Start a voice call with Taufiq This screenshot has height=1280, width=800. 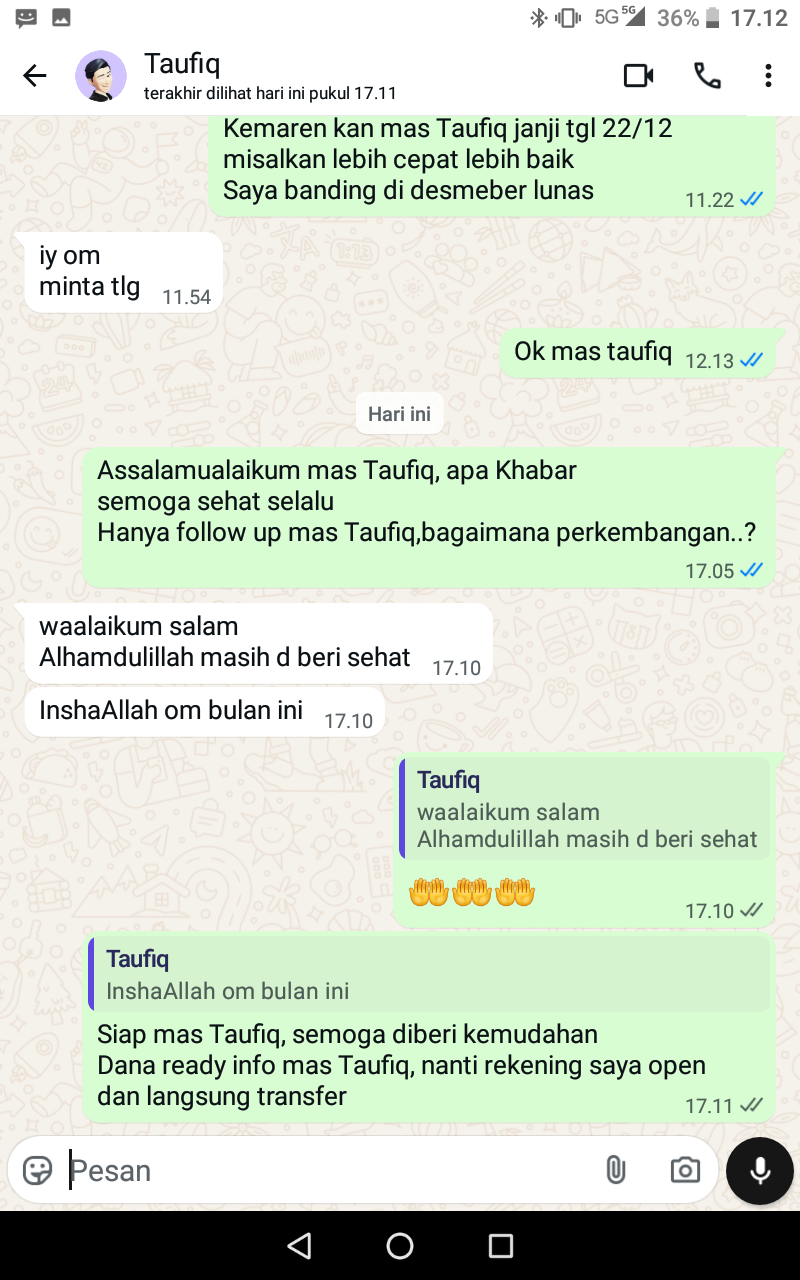click(707, 76)
